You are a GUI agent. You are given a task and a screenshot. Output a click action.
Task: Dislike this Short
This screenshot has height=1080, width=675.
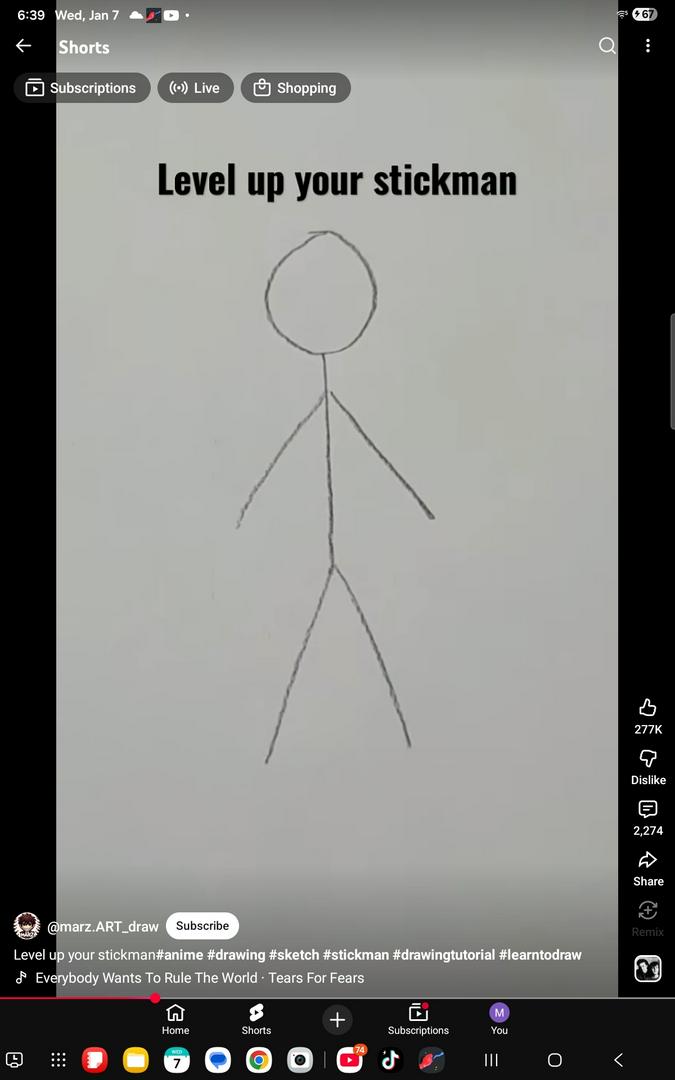coord(648,759)
